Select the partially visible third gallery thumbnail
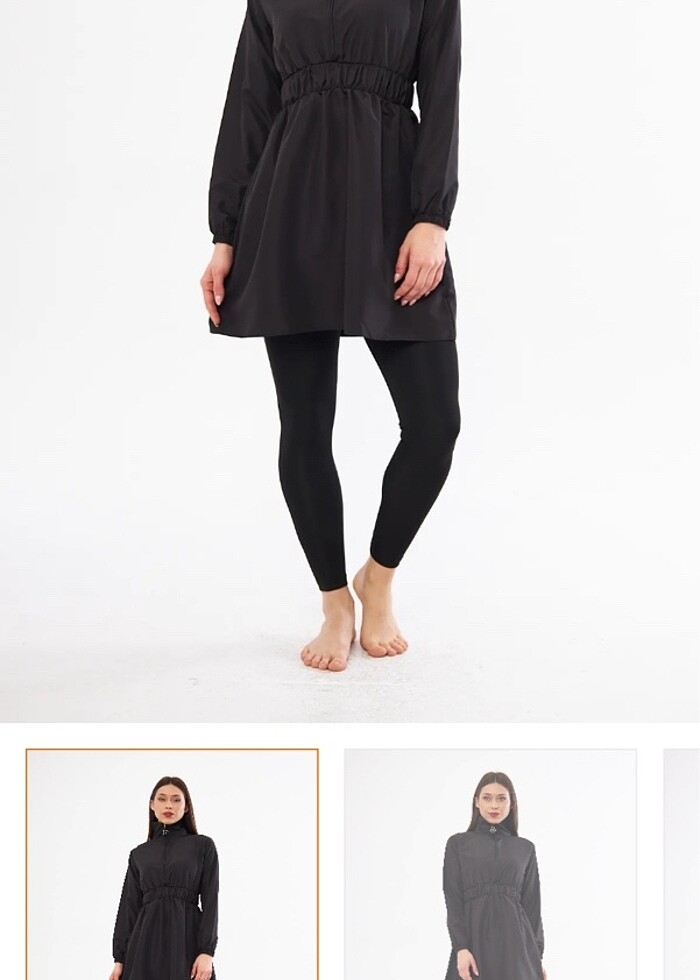The height and width of the screenshot is (980, 700). click(683, 864)
